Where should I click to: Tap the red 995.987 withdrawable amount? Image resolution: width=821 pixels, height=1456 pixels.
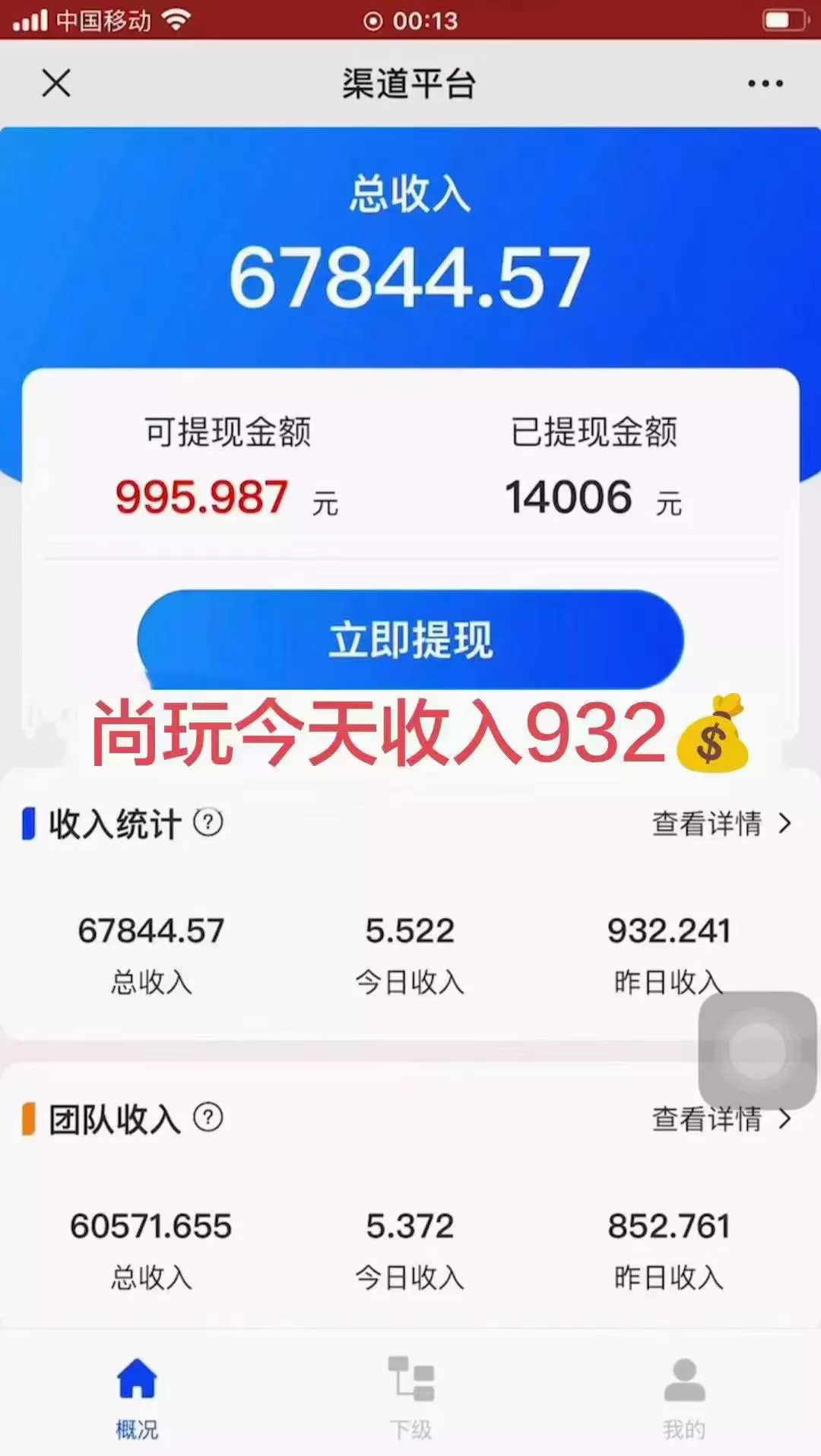pyautogui.click(x=200, y=498)
